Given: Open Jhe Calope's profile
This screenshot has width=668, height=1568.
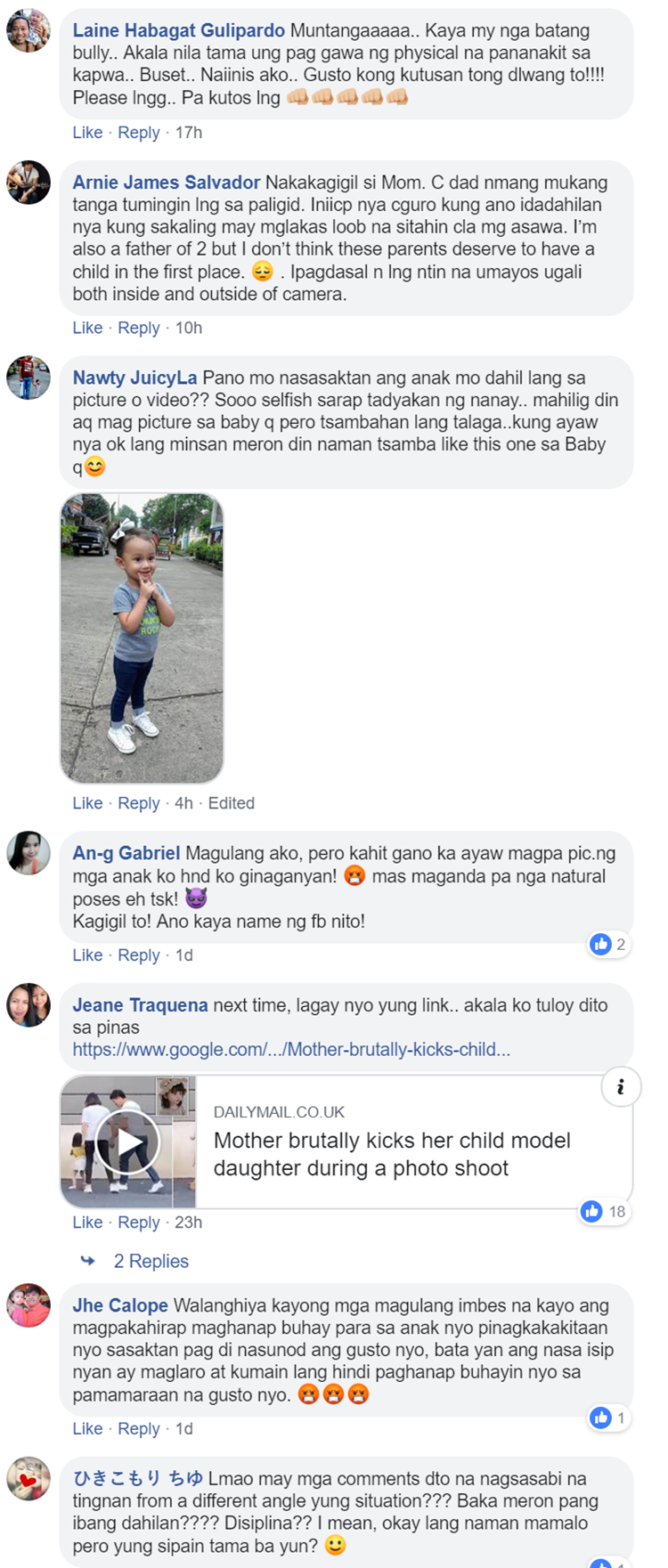Looking at the screenshot, I should pyautogui.click(x=119, y=1306).
